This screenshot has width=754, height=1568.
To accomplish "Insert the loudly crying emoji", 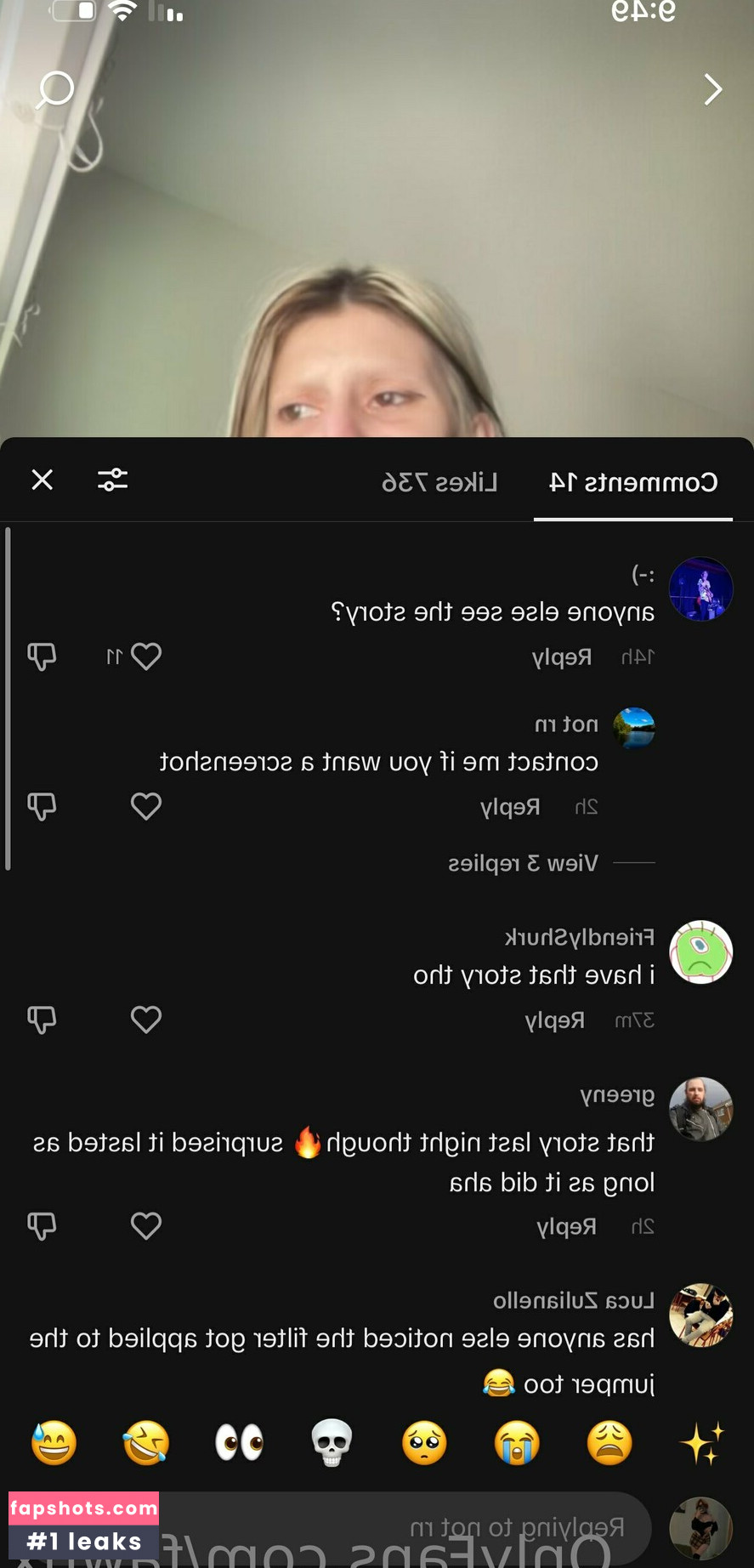I will pos(517,1443).
